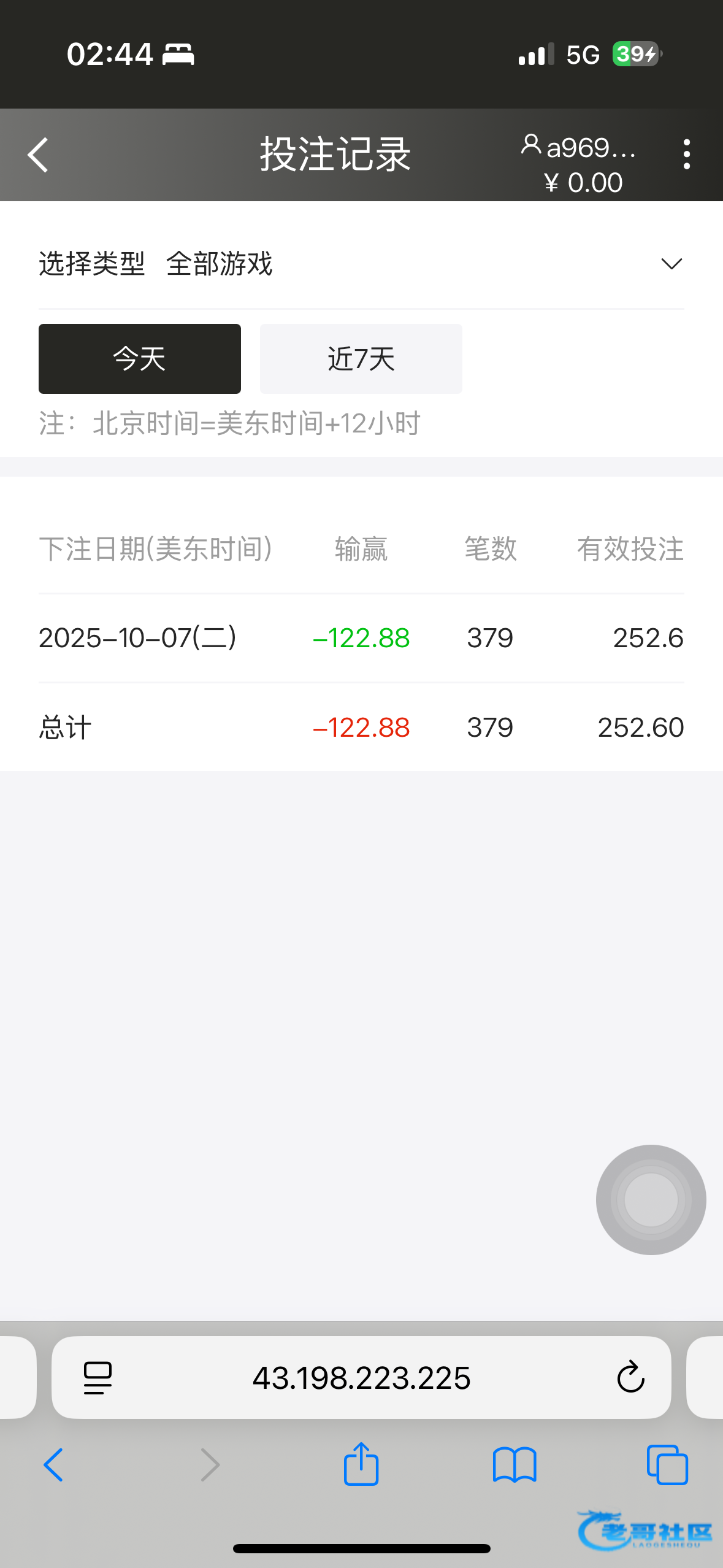Viewport: 723px width, 1568px height.
Task: Expand the 选择类型 全部游戏 dropdown
Action: (671, 264)
